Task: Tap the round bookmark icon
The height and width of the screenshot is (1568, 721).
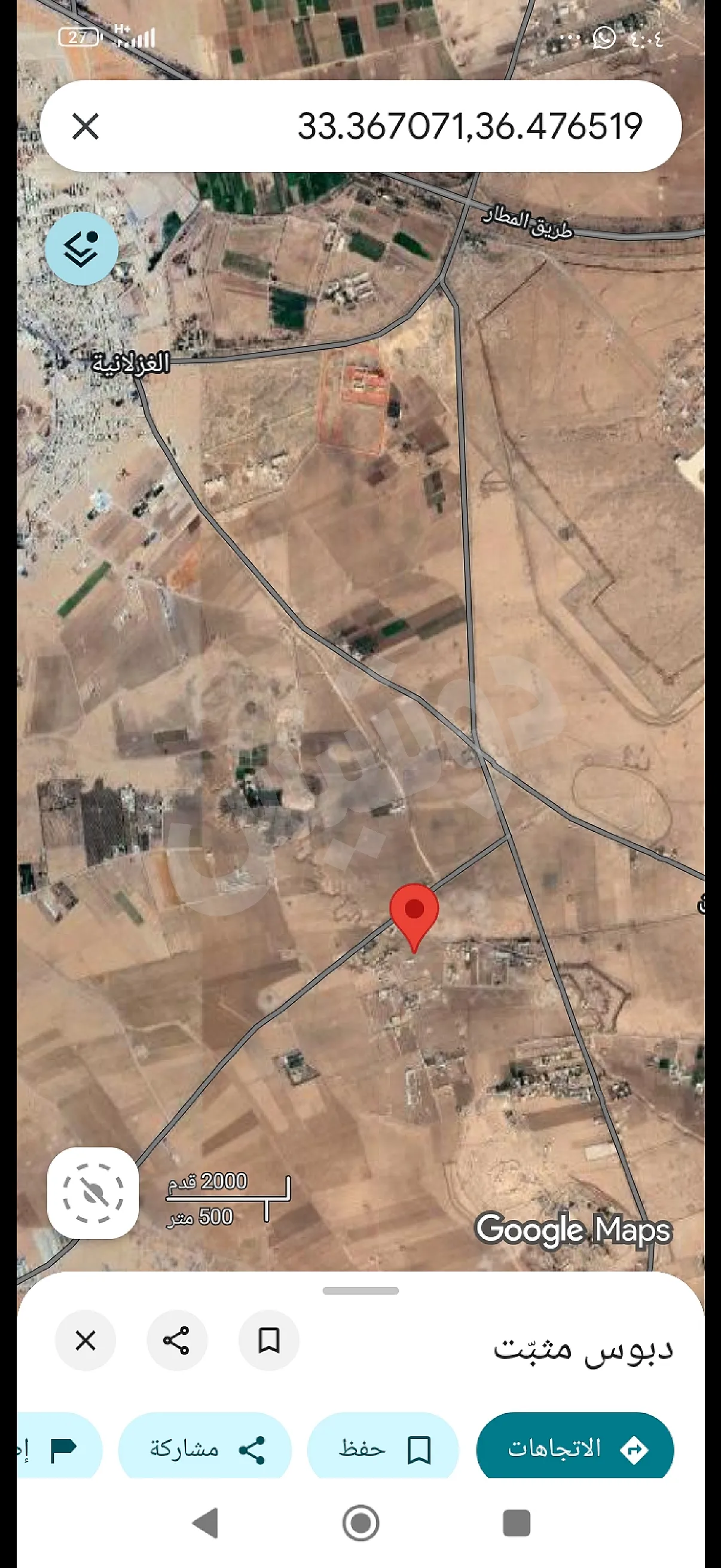Action: 268,1340
